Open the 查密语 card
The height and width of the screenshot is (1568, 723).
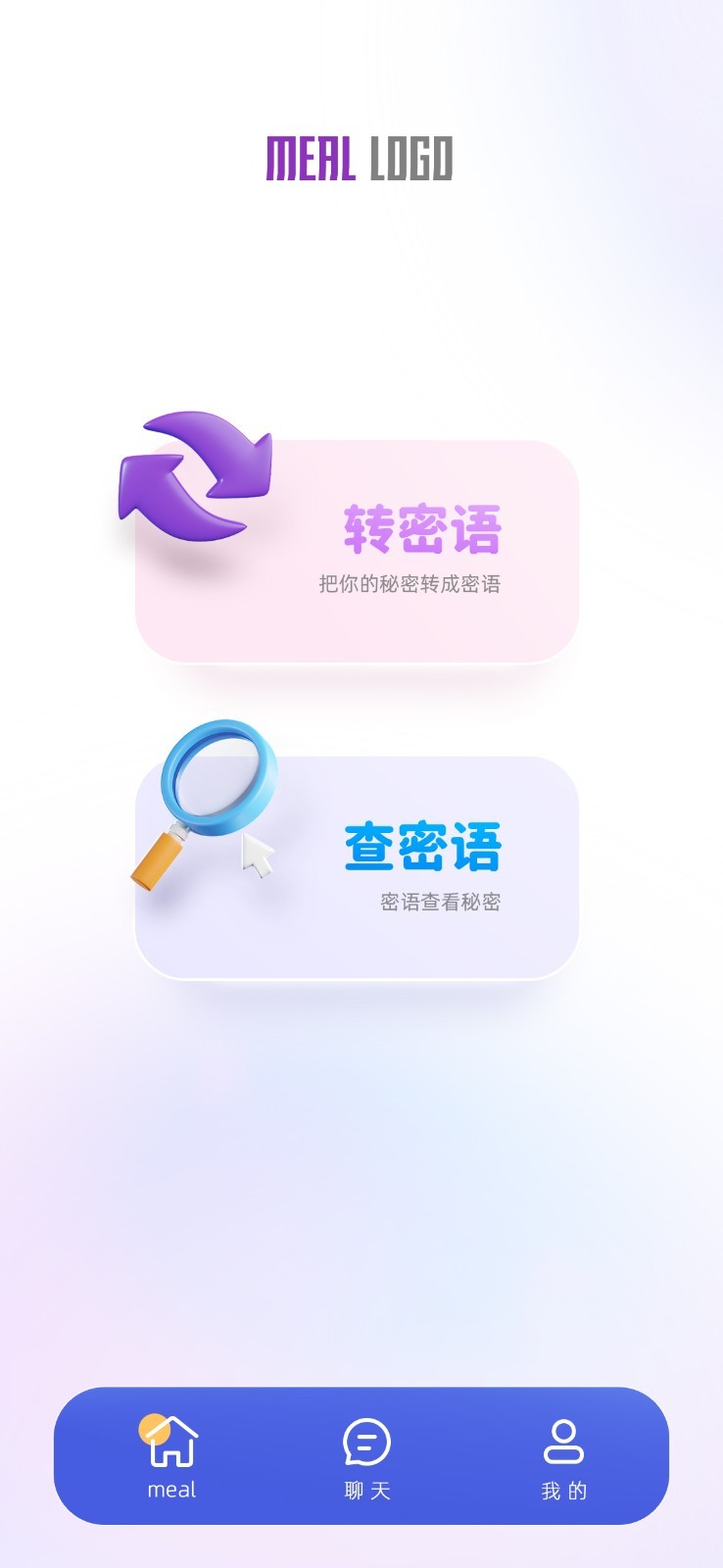(357, 867)
